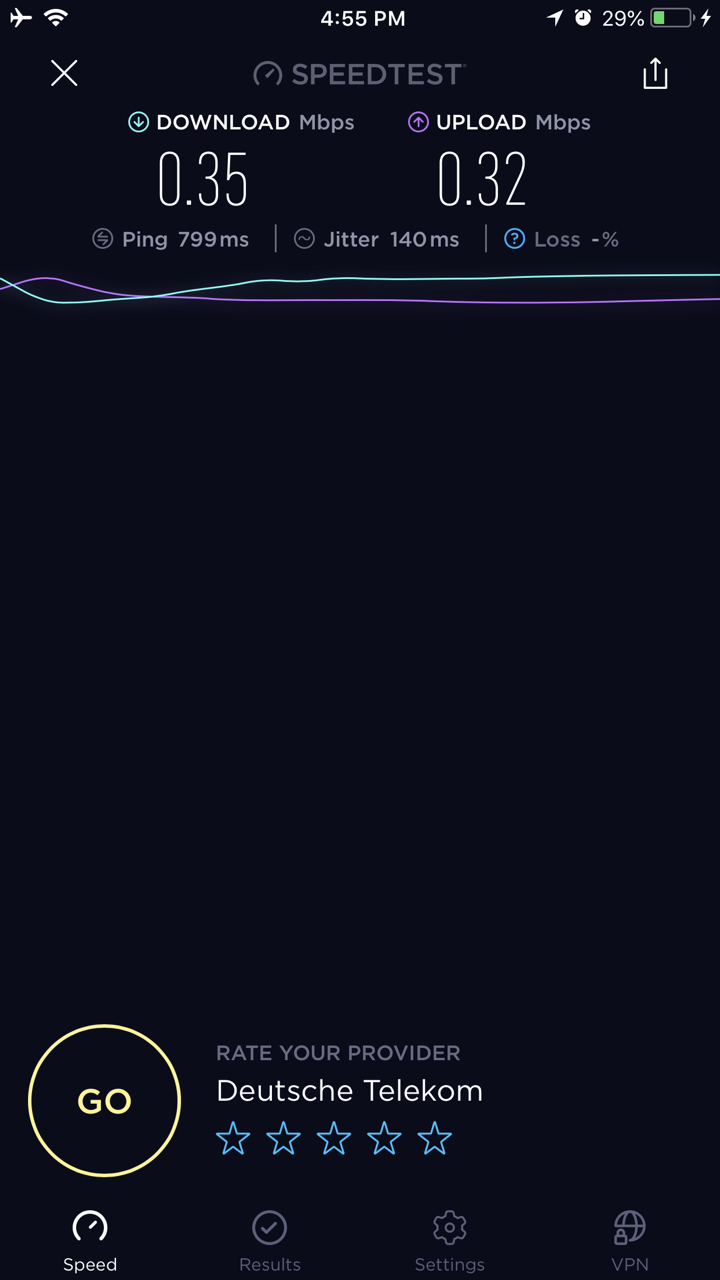This screenshot has width=720, height=1280.
Task: Give Deutsche Telekom five stars
Action: tap(434, 1138)
